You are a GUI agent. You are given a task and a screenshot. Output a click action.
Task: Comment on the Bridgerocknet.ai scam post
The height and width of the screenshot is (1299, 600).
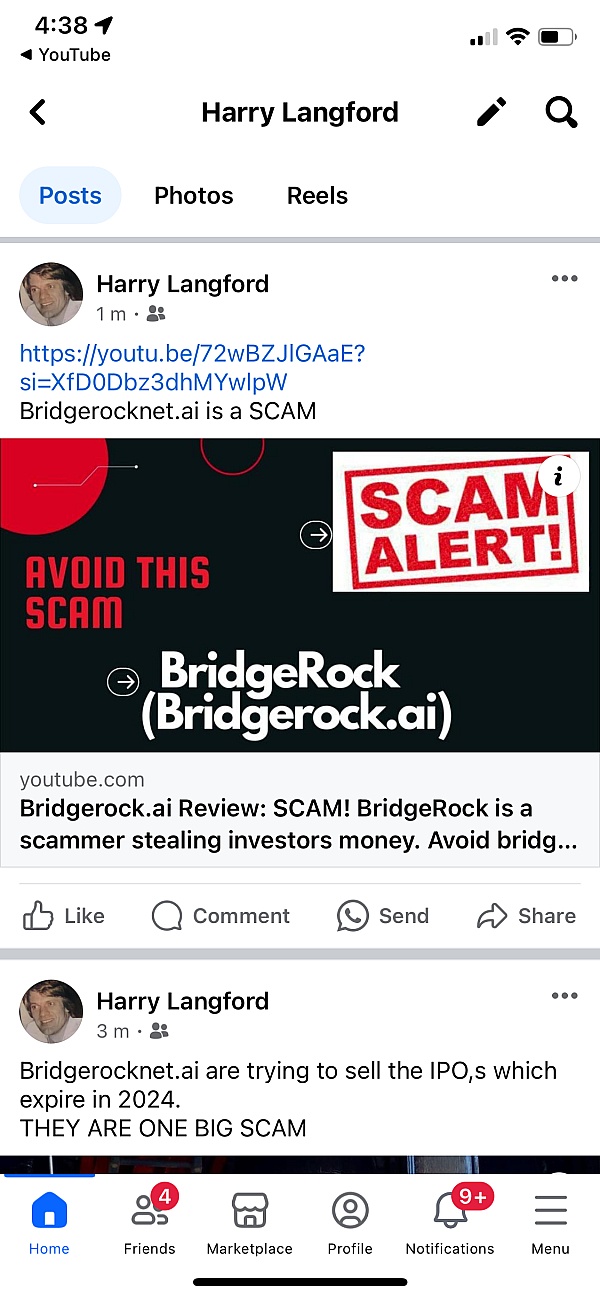(x=221, y=915)
